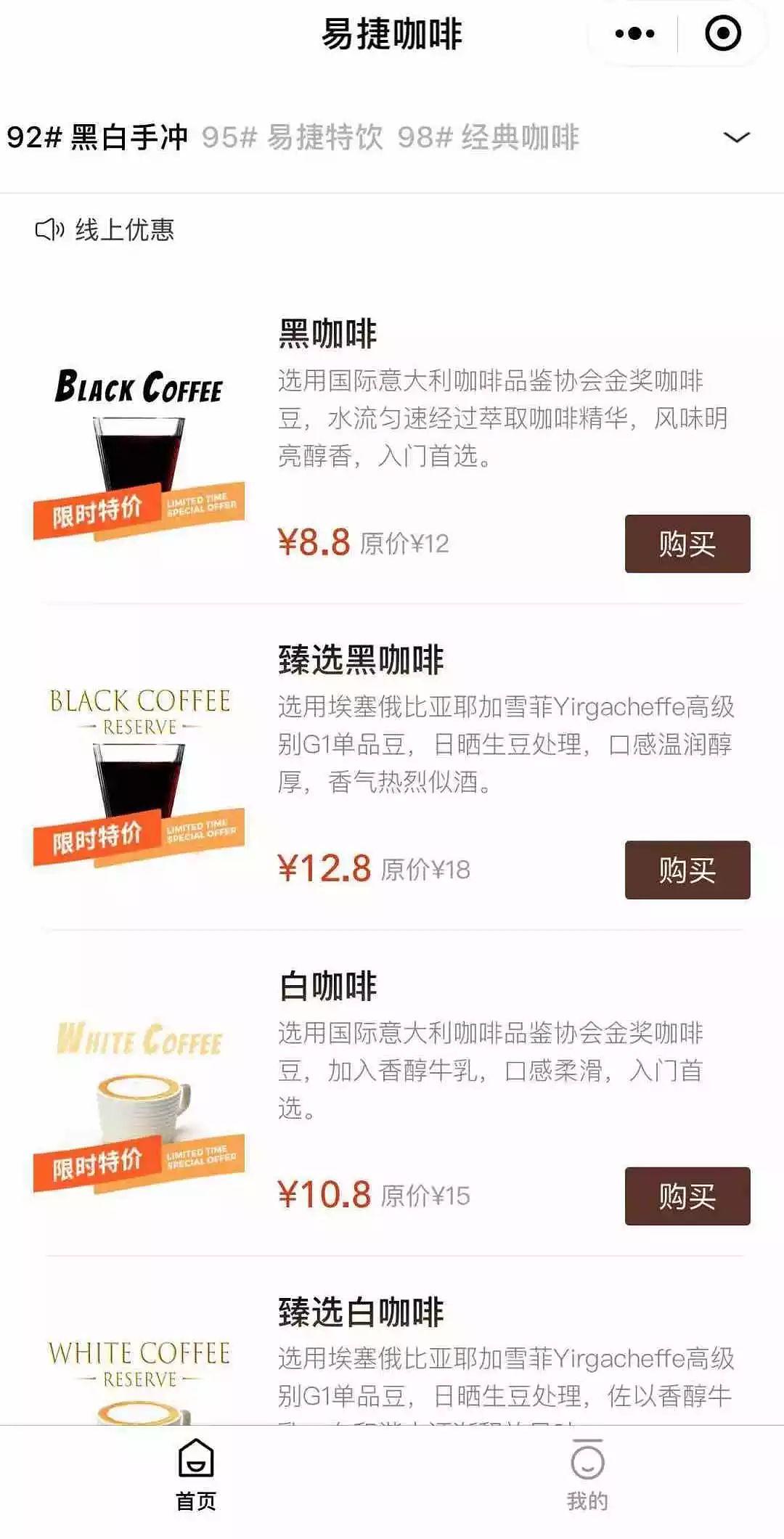Go to the 首页 tab
The height and width of the screenshot is (1539, 784).
[196, 1475]
